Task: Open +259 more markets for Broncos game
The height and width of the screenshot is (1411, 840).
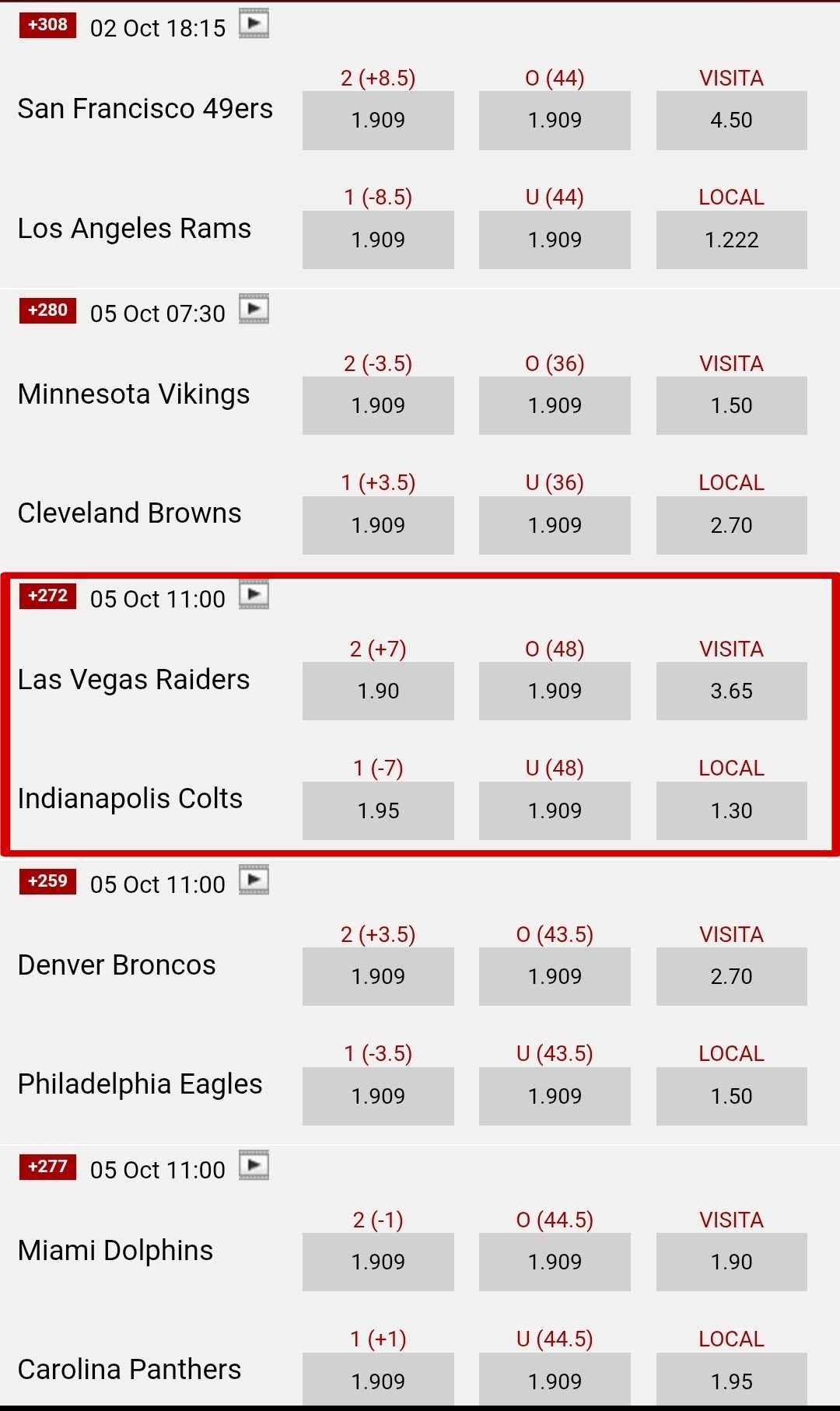Action: click(x=48, y=881)
